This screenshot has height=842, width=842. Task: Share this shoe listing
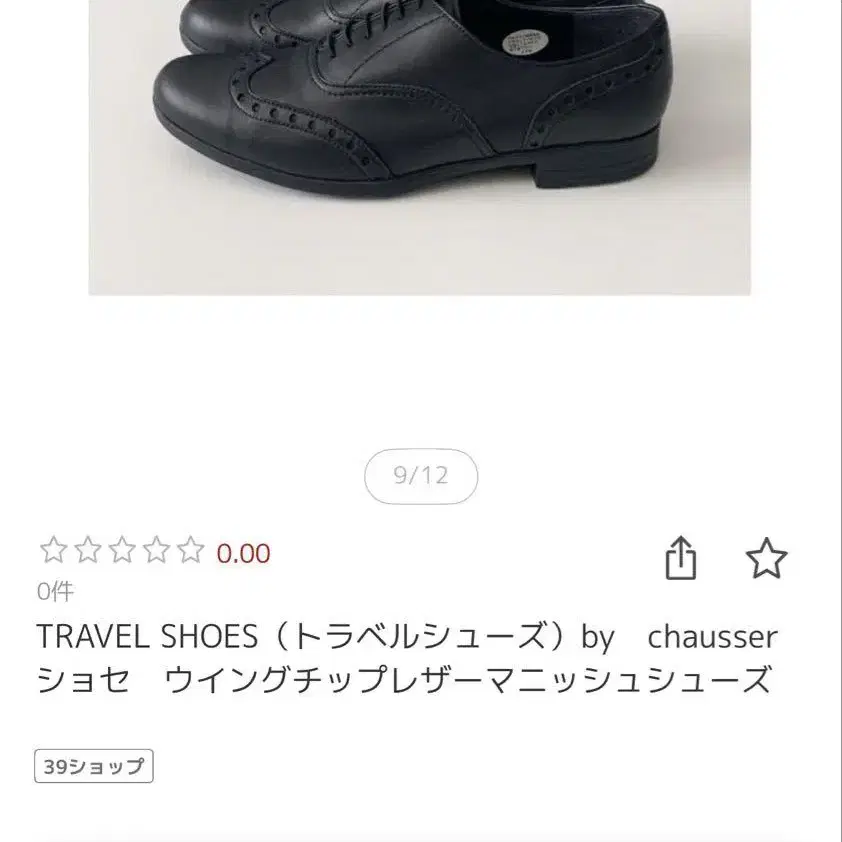[x=681, y=558]
